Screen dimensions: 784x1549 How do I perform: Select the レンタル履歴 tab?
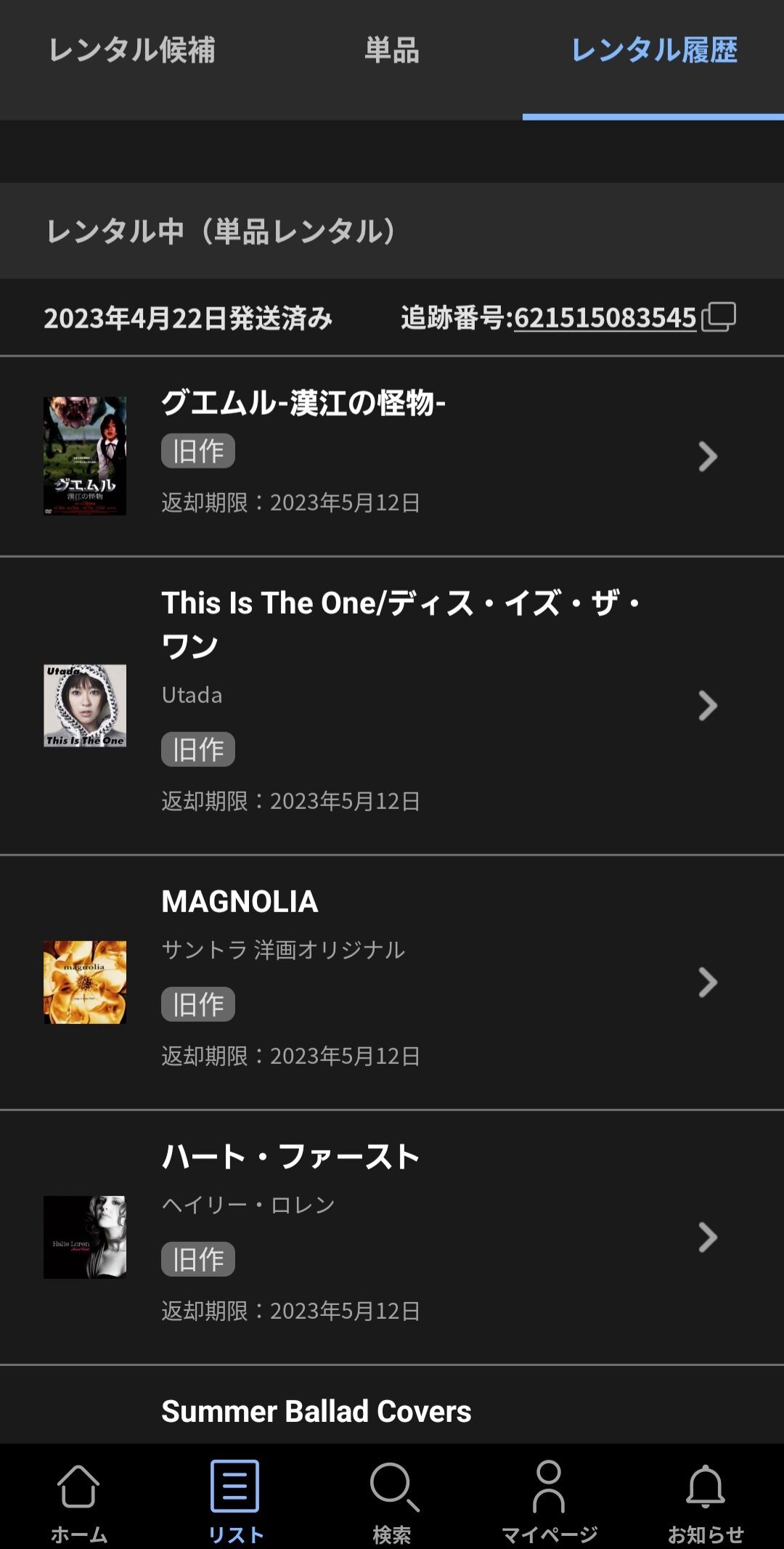point(653,51)
